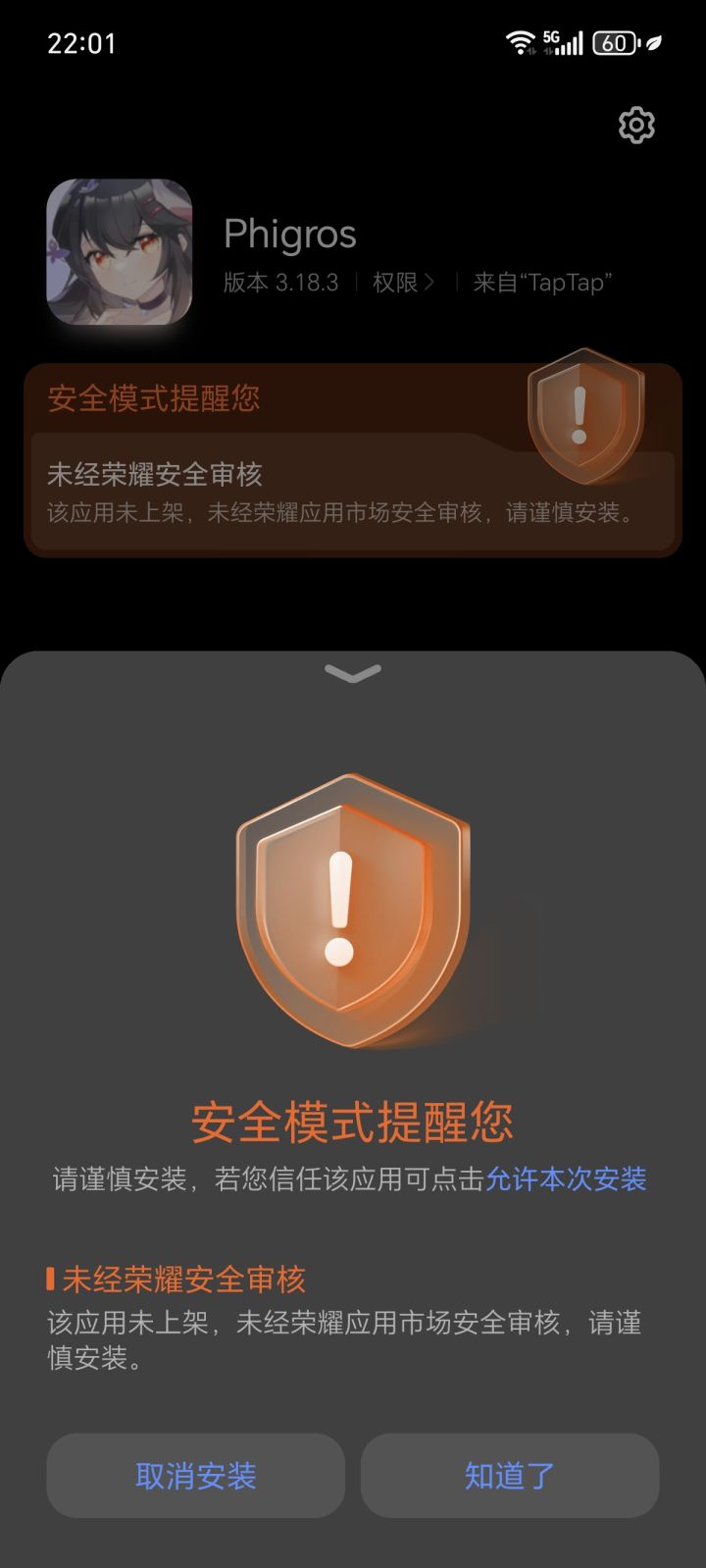Open the settings gear at top right

[x=637, y=124]
